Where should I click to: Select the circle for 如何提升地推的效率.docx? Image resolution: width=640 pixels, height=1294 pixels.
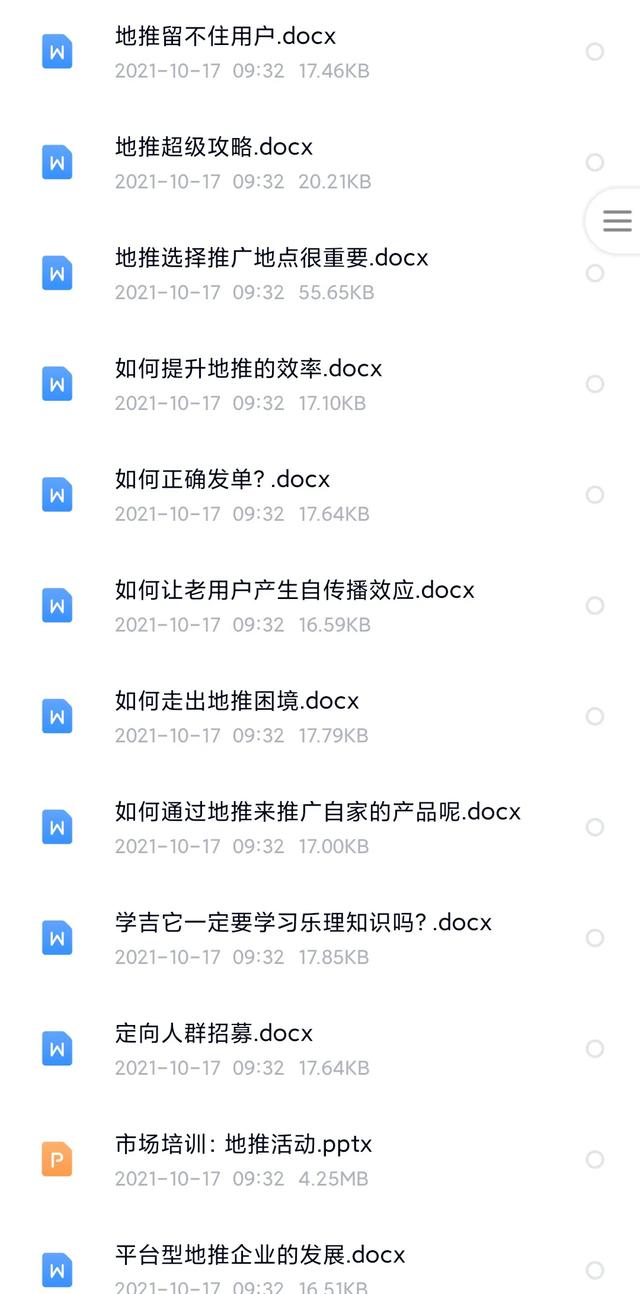point(595,384)
